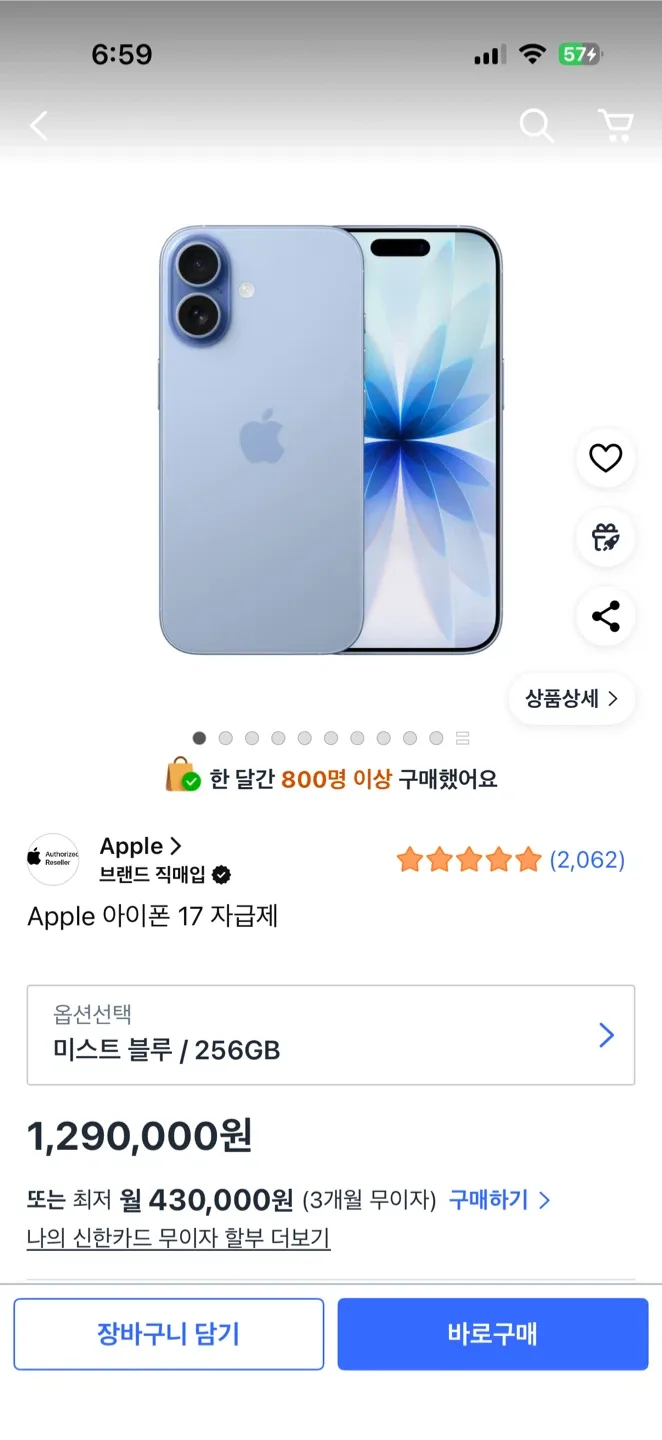Viewport: 662px width, 1440px height.
Task: Go back using the top-left arrow
Action: click(39, 126)
